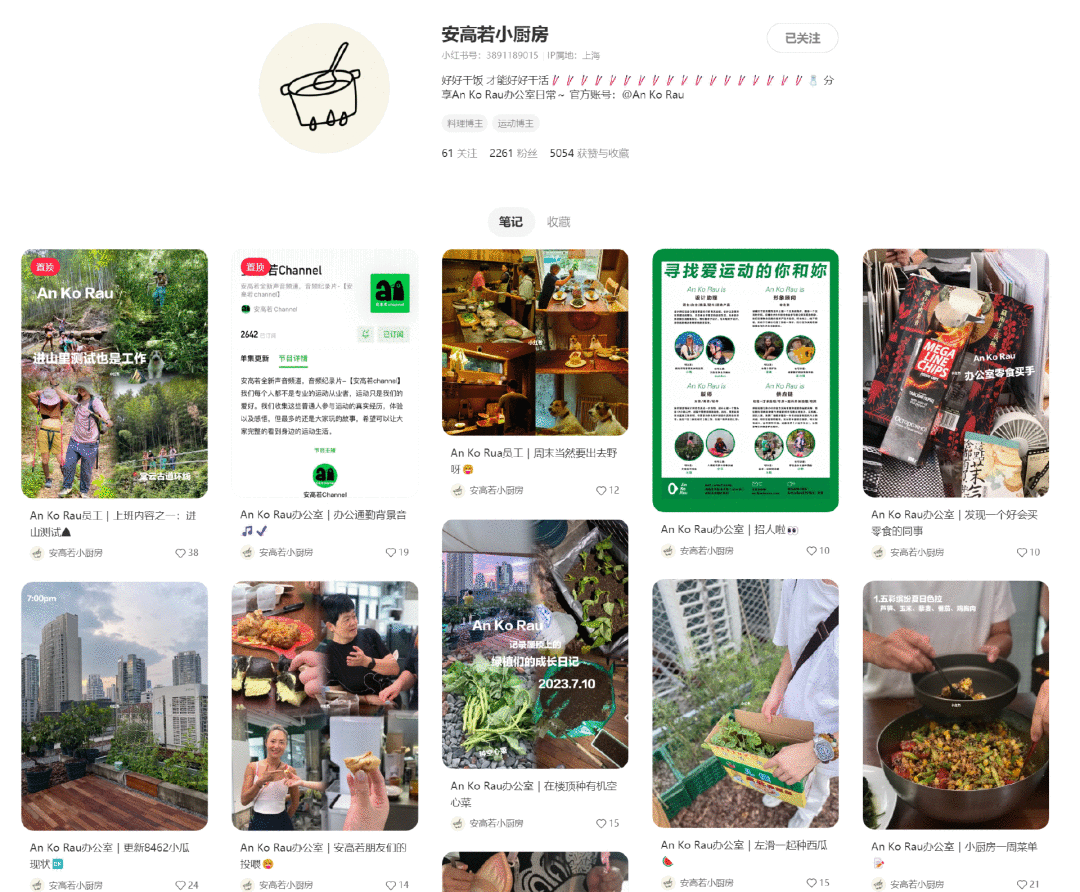Screen dimensions: 1080x892
Task: Open the 招人啦 recruiting note
Action: (745, 380)
